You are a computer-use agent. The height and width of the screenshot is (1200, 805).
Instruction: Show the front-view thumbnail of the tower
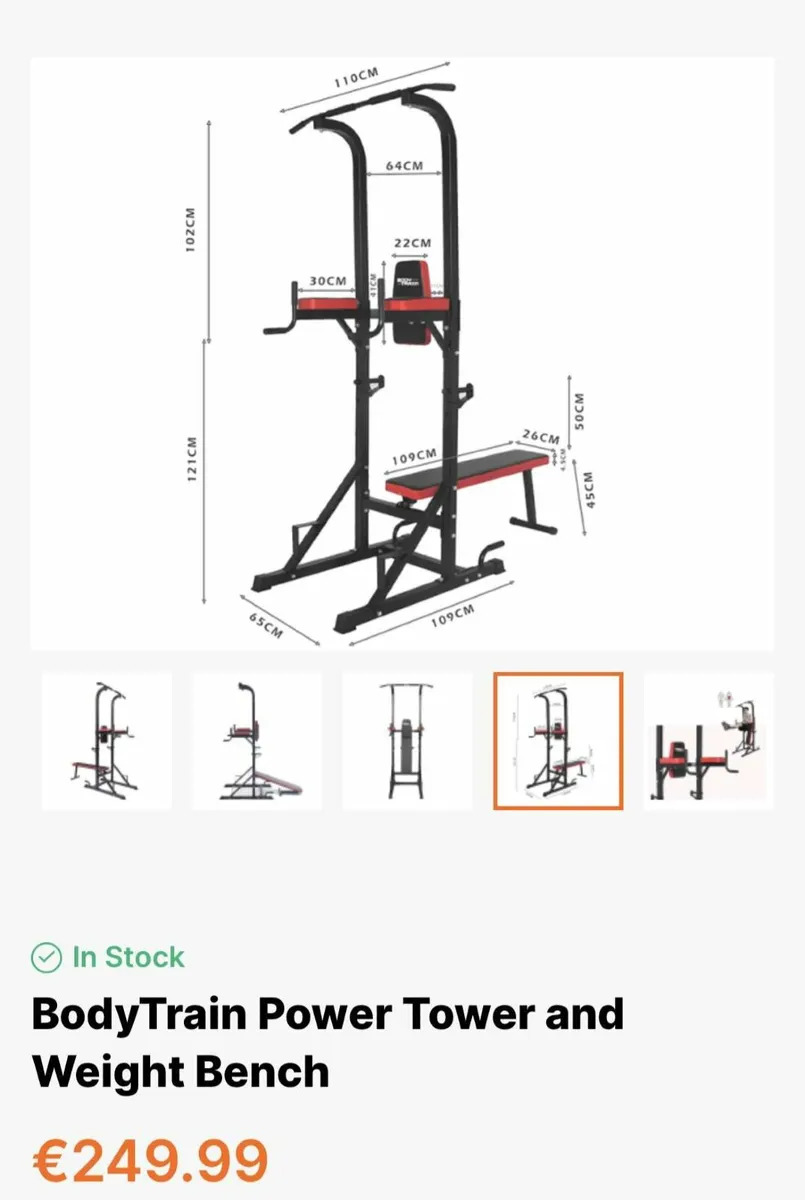coord(407,740)
